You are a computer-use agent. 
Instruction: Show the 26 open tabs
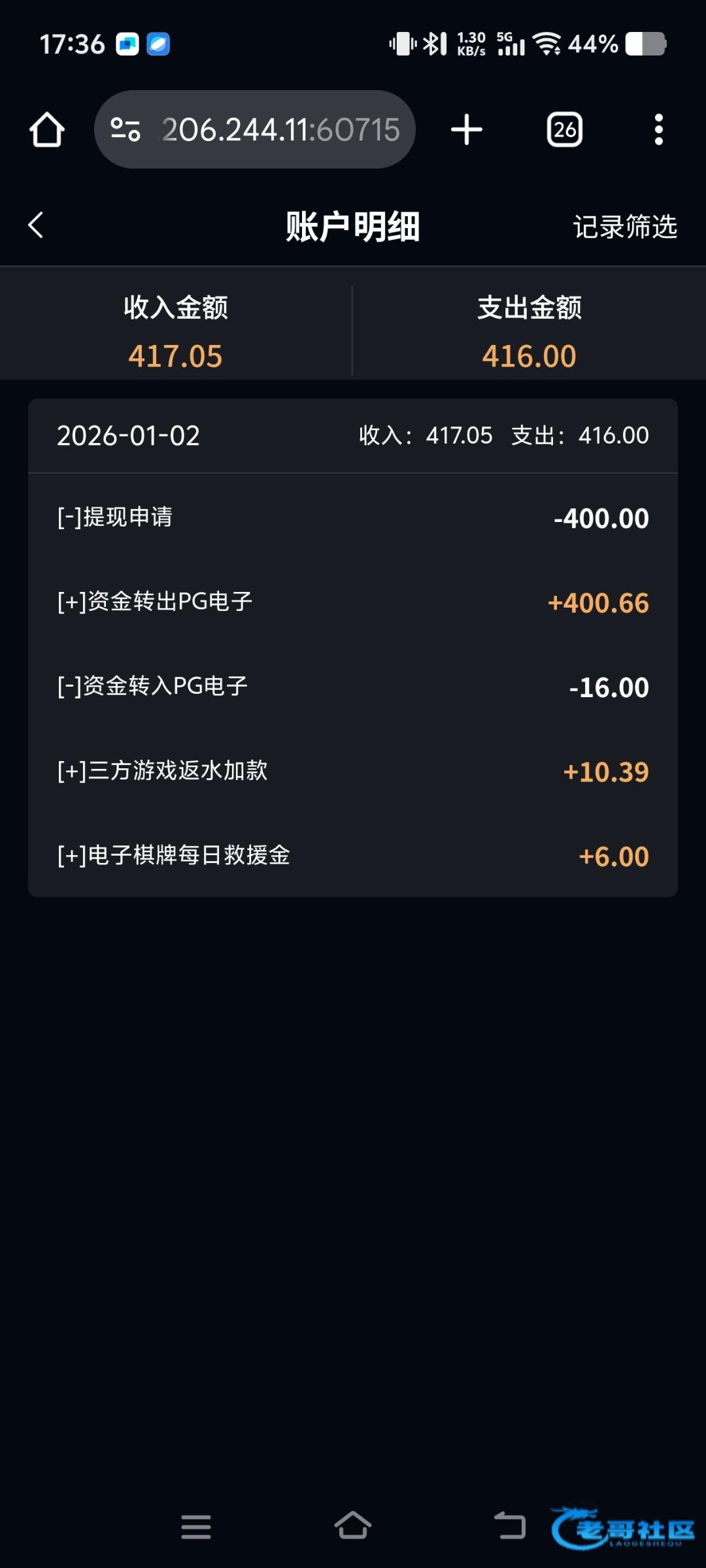point(564,129)
